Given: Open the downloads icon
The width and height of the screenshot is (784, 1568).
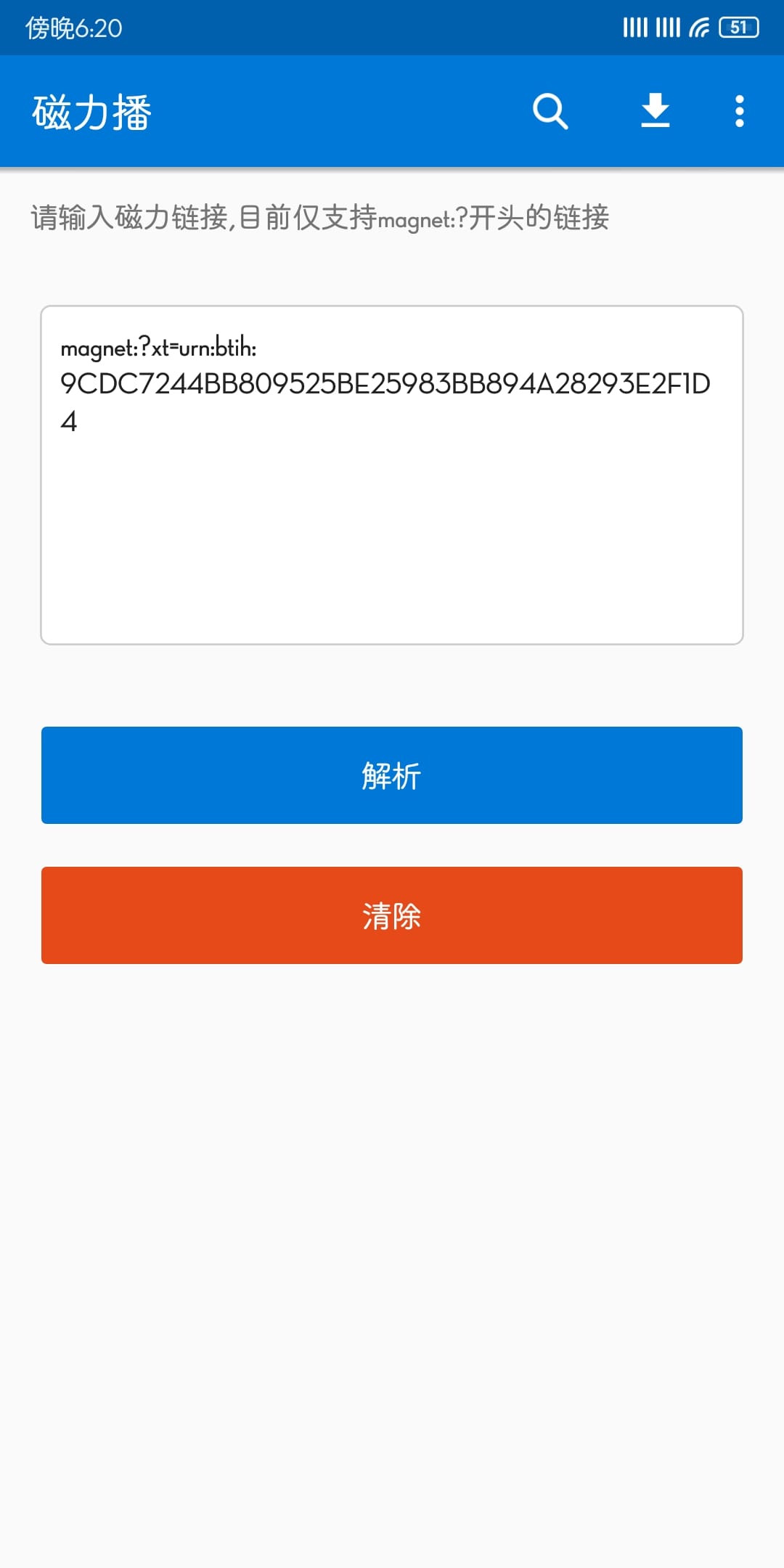Looking at the screenshot, I should coord(655,111).
